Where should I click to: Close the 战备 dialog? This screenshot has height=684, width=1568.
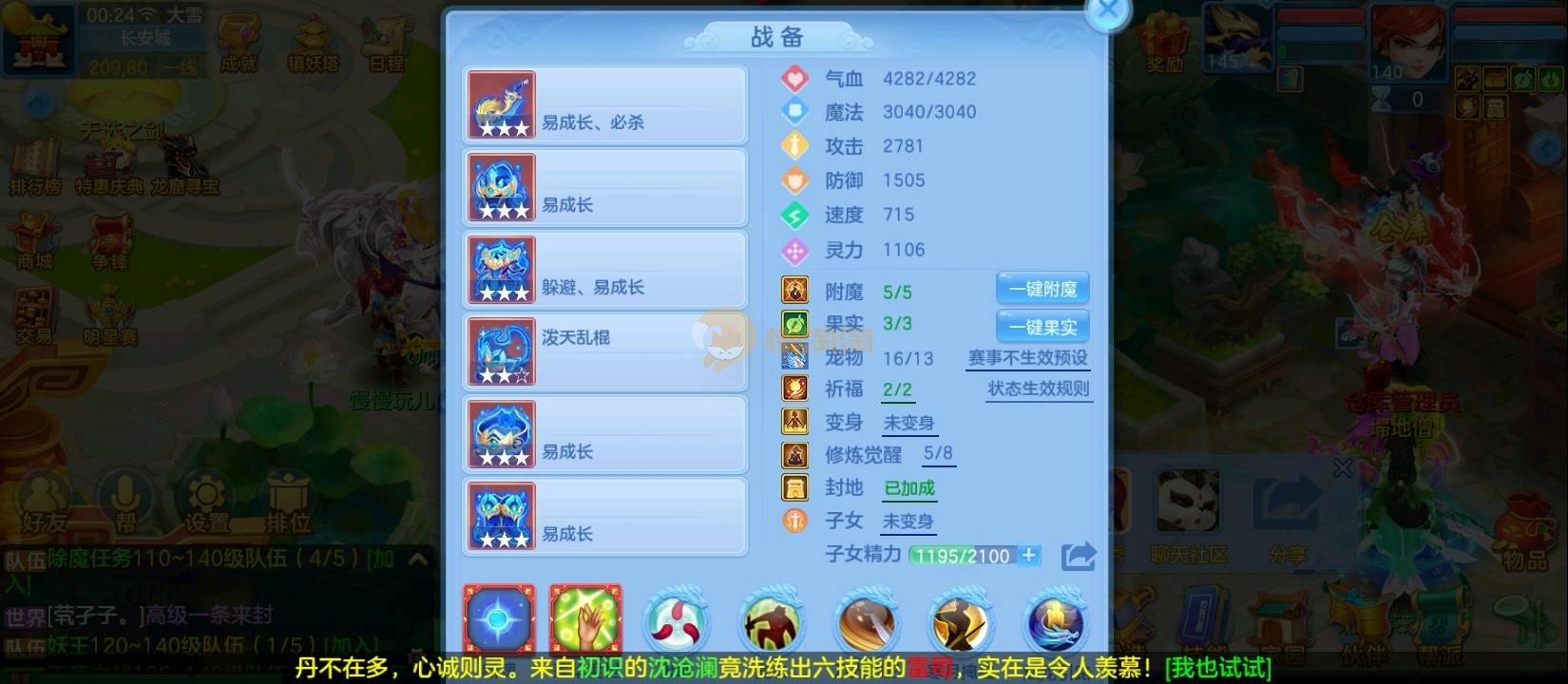click(1107, 12)
